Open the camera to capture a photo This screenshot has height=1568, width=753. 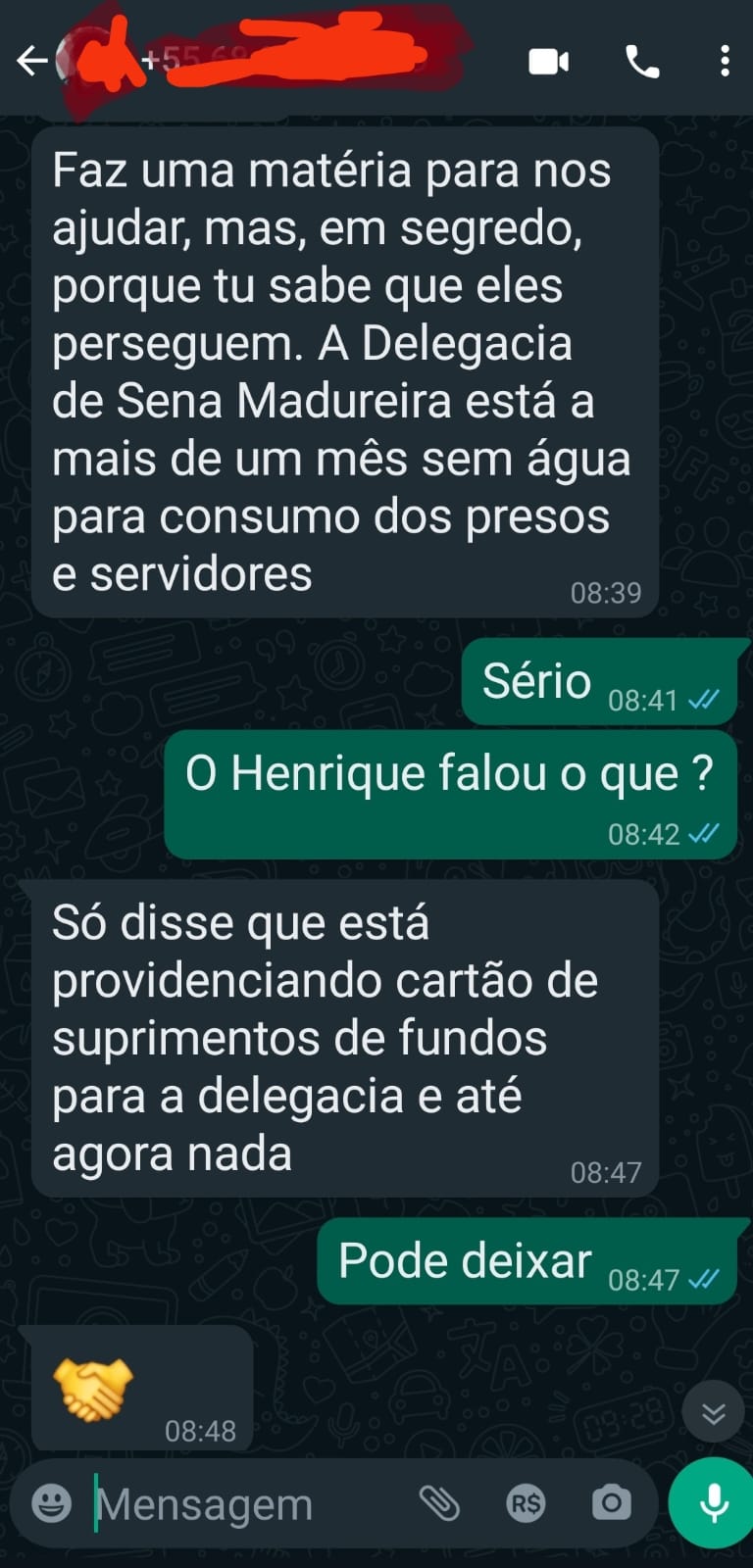click(x=610, y=1502)
